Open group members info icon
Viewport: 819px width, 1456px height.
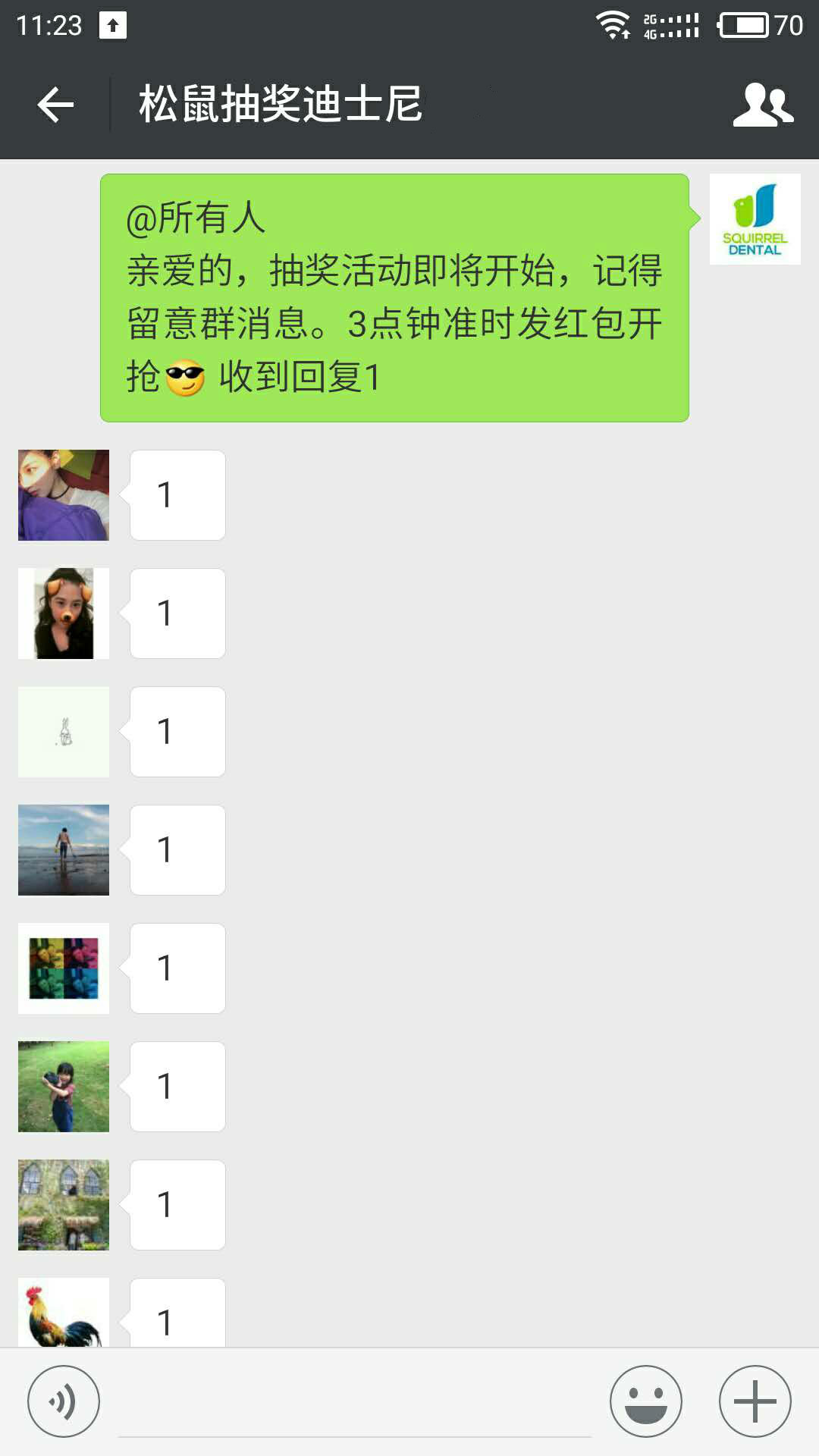763,105
